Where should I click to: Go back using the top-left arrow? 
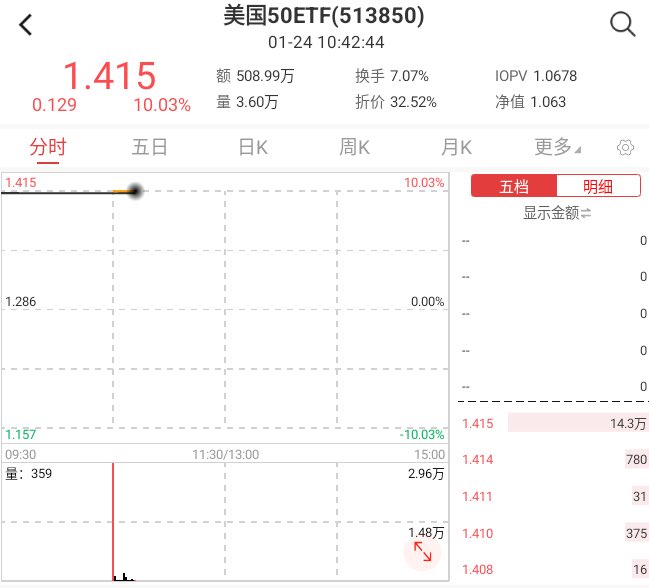pos(26,25)
